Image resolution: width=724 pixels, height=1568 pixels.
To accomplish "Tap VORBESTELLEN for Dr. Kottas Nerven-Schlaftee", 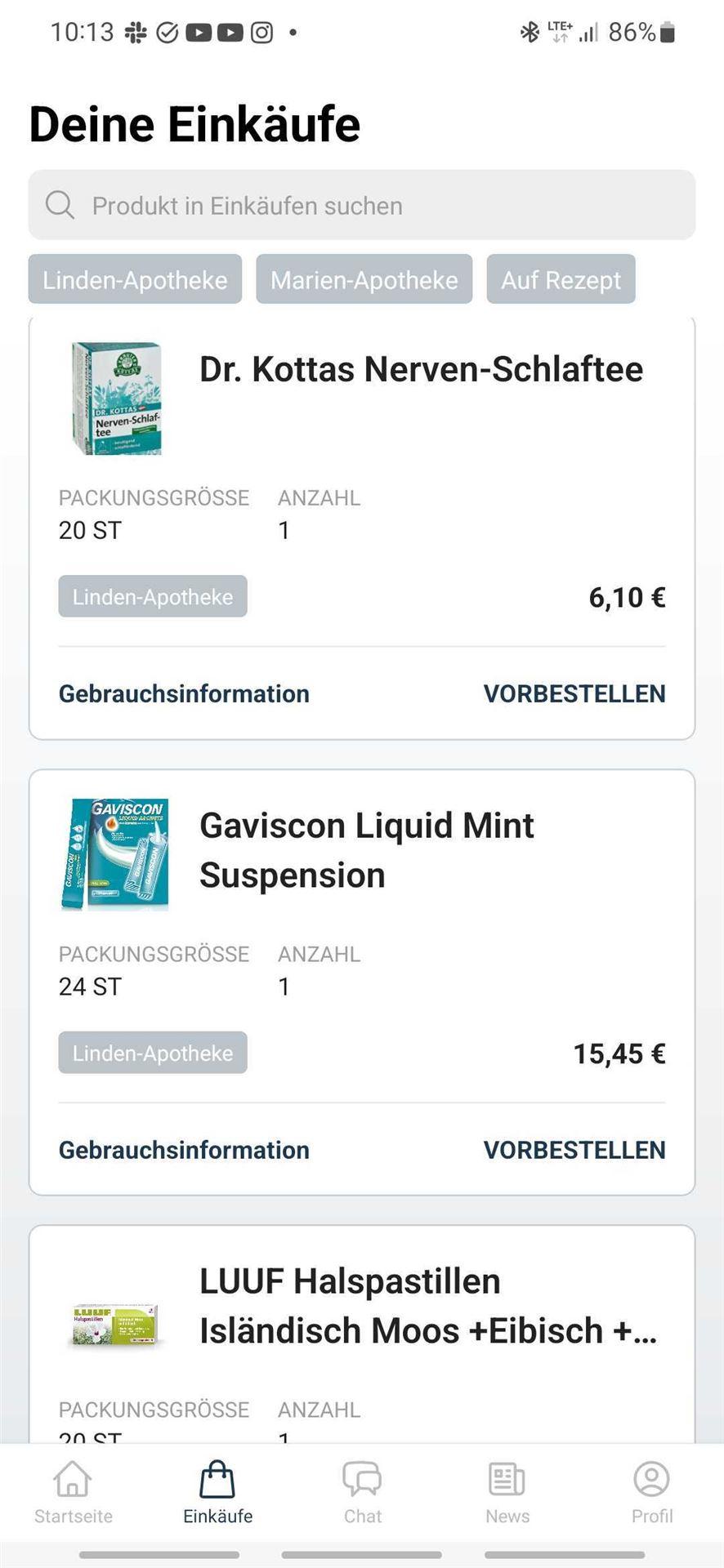I will point(574,693).
